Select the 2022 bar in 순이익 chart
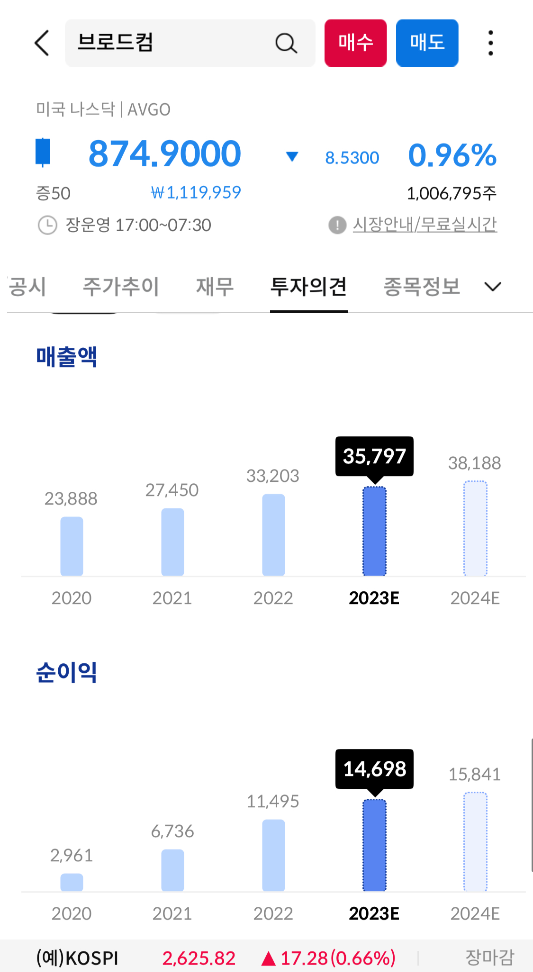The image size is (533, 972). pyautogui.click(x=273, y=855)
